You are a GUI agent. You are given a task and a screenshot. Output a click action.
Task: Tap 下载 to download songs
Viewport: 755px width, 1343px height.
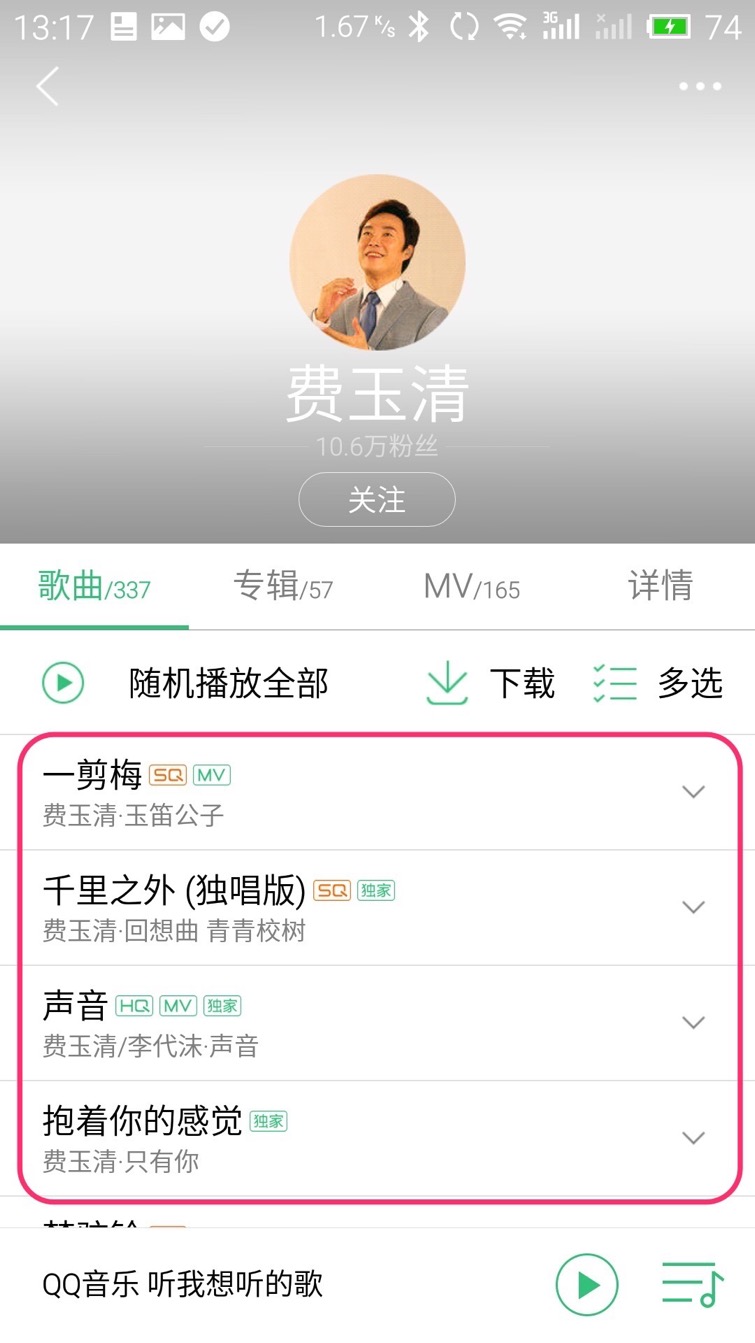(490, 684)
